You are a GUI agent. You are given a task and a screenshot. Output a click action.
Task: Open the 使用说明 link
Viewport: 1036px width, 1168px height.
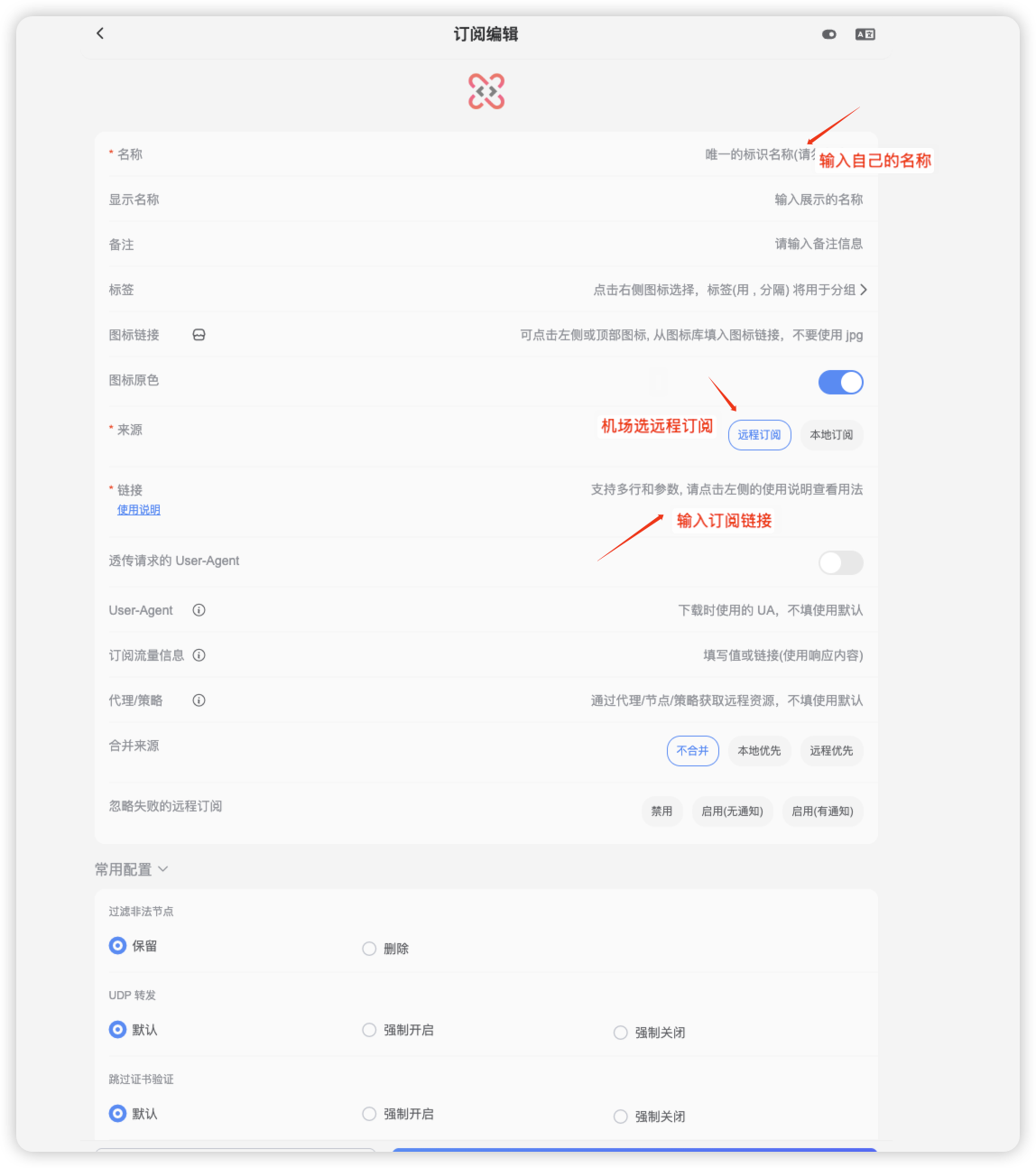[138, 510]
